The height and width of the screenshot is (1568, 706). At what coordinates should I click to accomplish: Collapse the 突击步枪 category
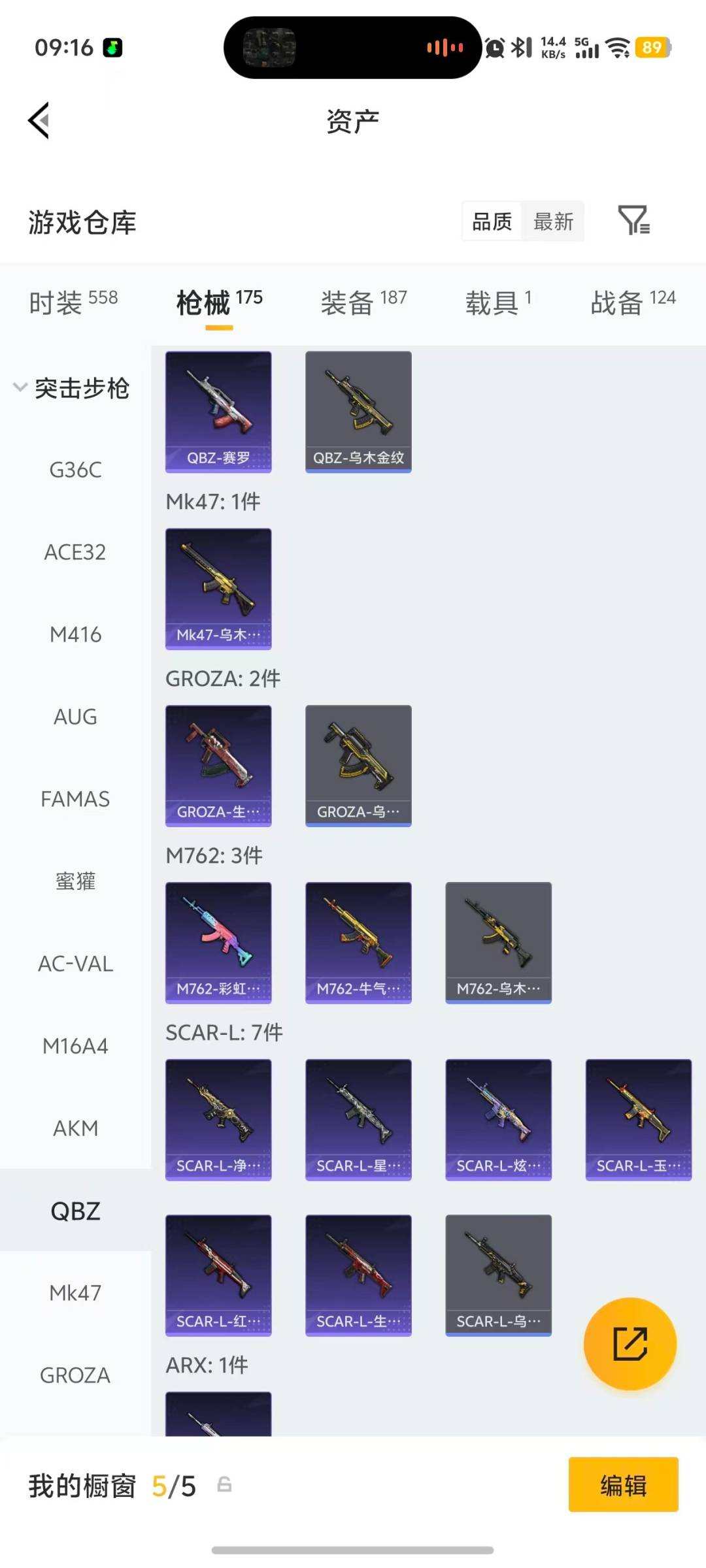point(72,388)
